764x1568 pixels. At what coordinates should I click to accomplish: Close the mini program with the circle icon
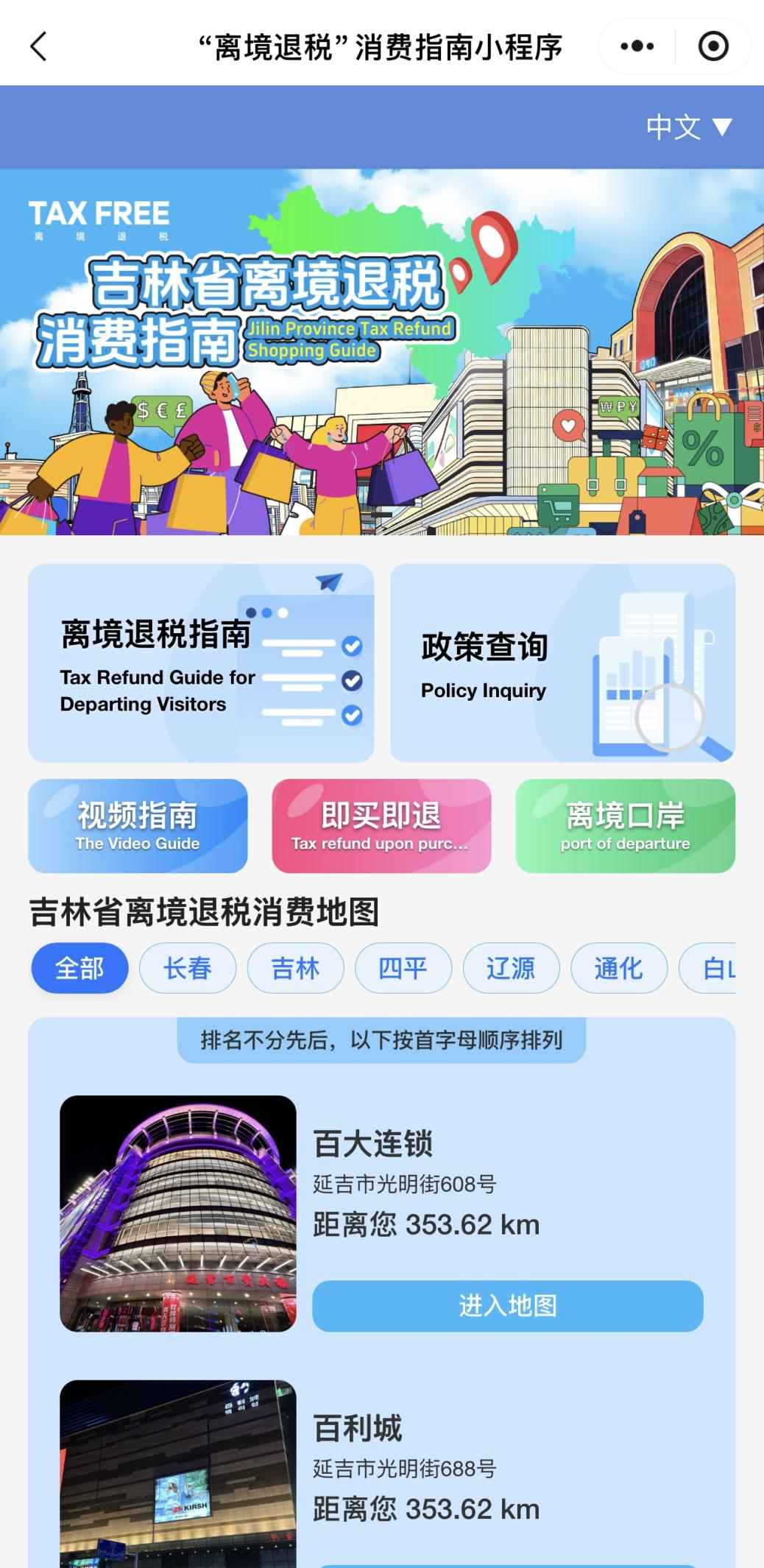712,46
